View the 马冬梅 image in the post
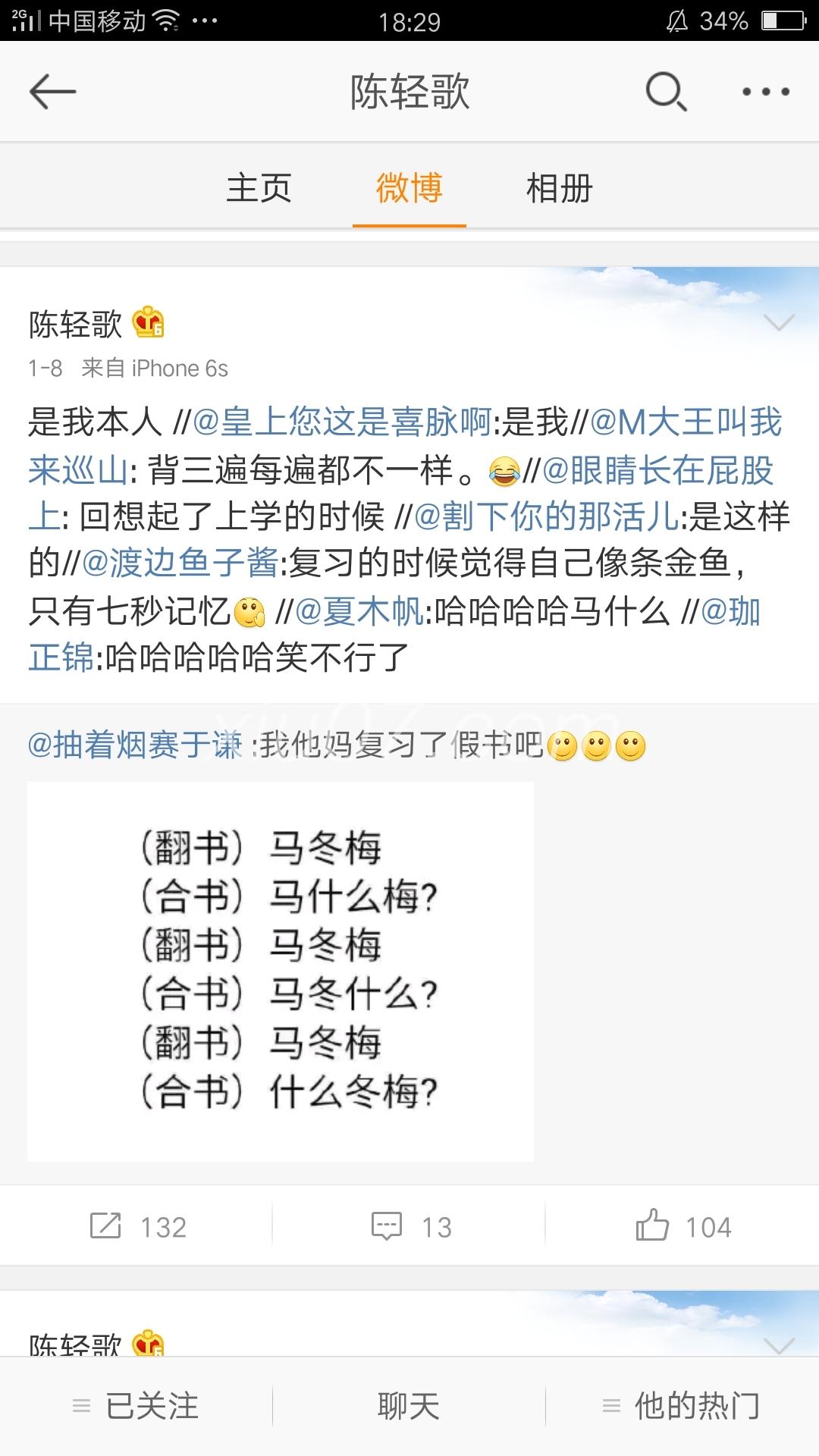This screenshot has width=819, height=1456. (281, 971)
